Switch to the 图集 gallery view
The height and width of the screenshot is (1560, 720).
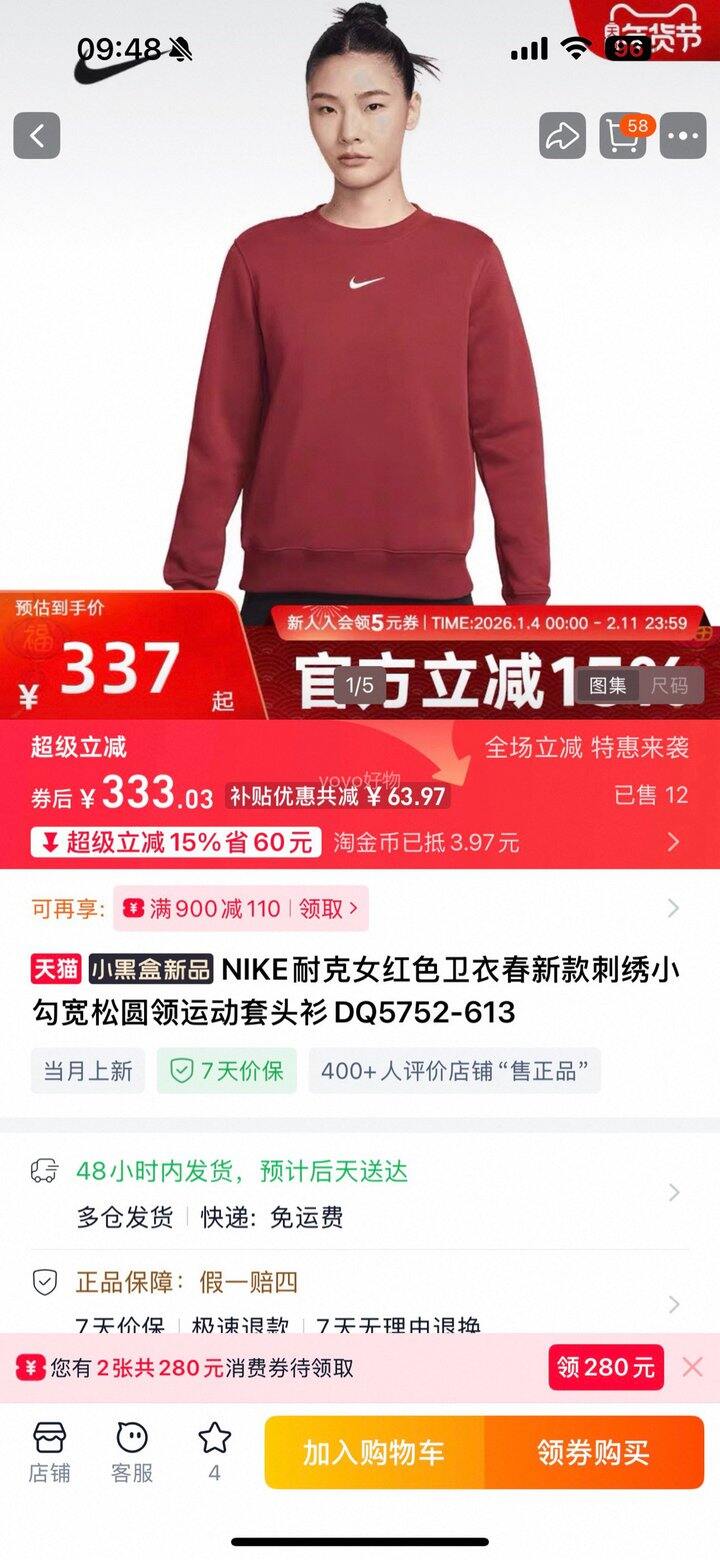pos(608,686)
